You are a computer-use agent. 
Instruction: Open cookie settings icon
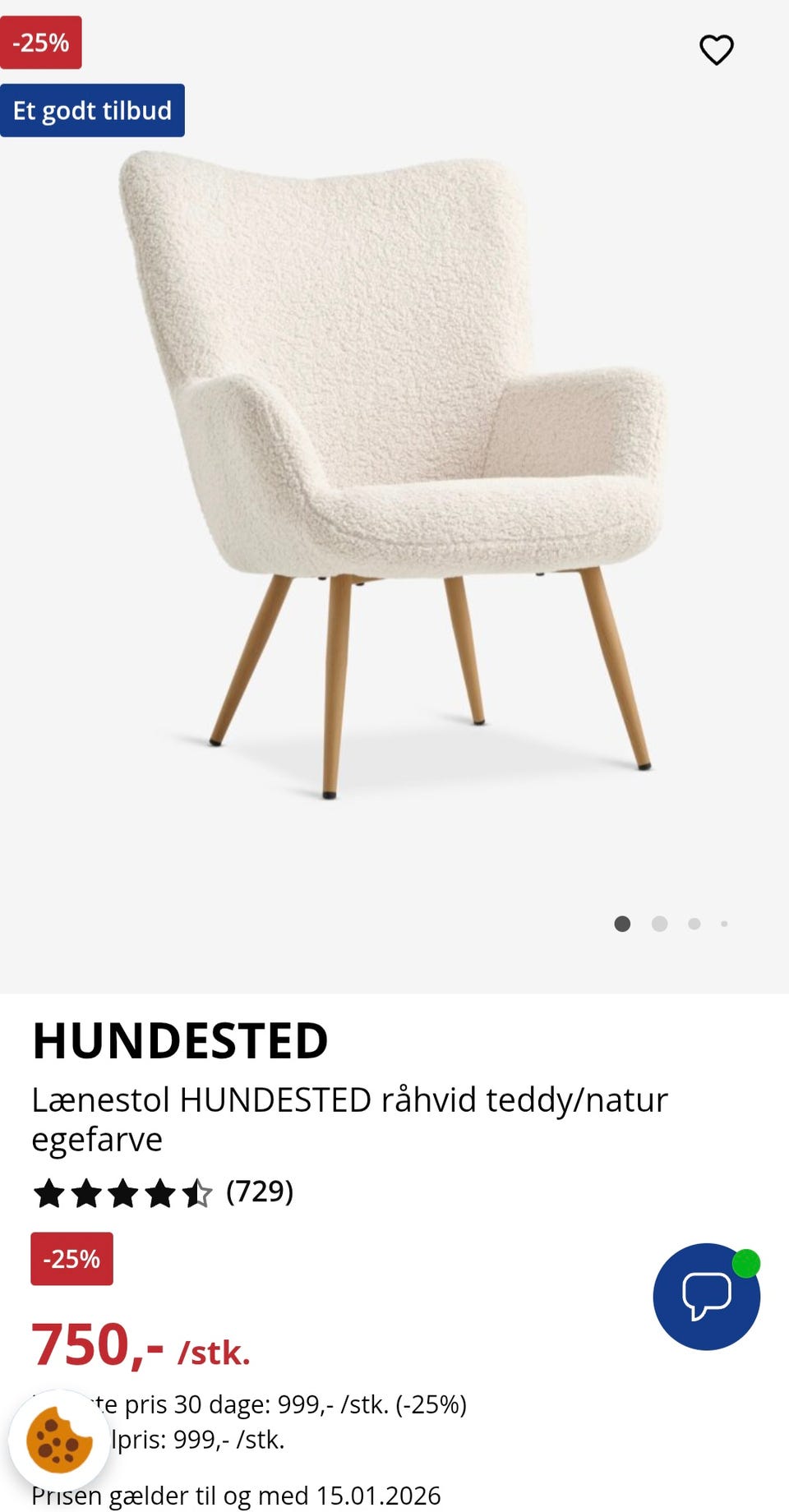[x=59, y=1440]
